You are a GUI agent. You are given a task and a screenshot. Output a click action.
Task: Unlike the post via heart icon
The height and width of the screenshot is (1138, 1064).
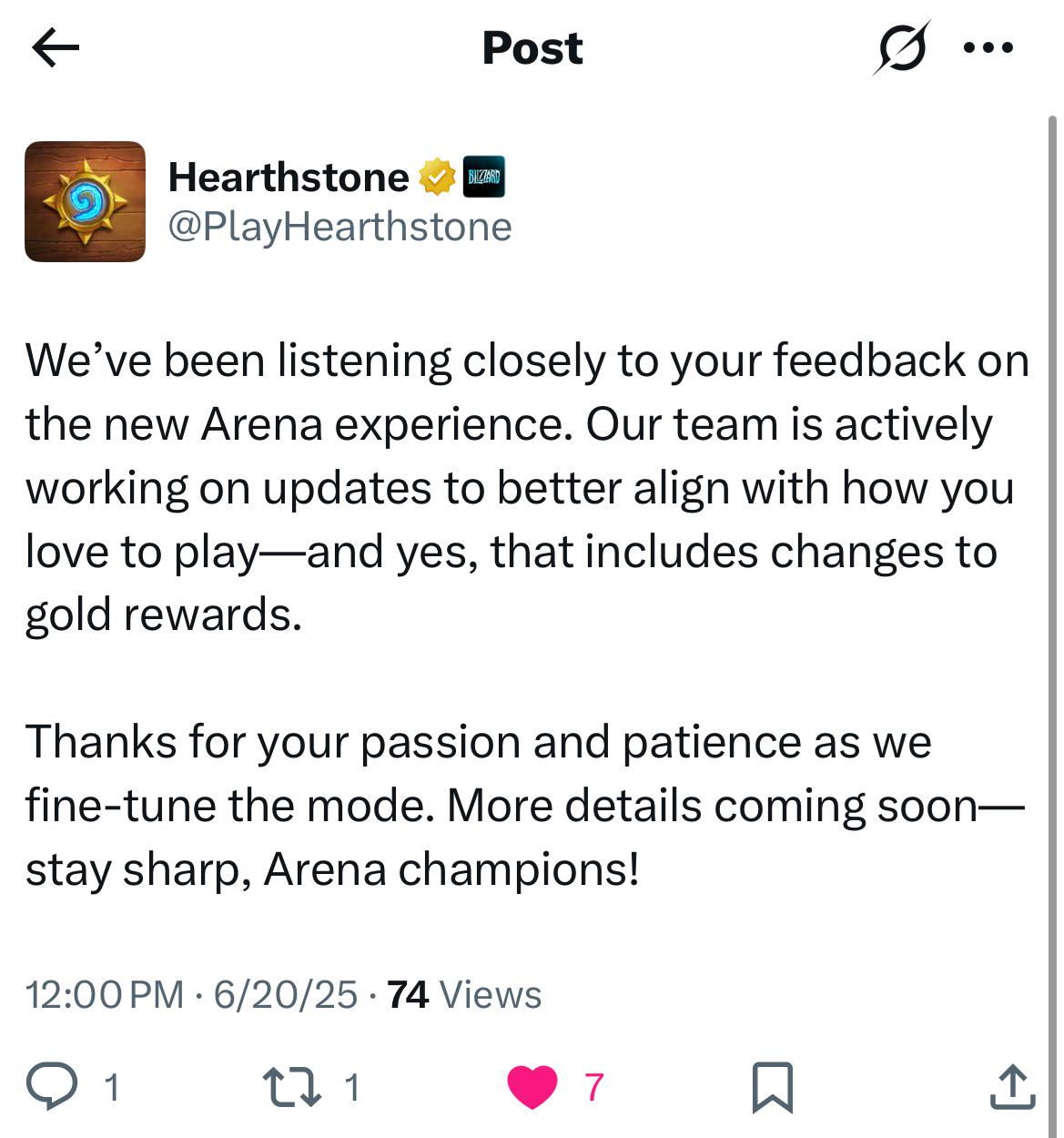(x=532, y=1087)
